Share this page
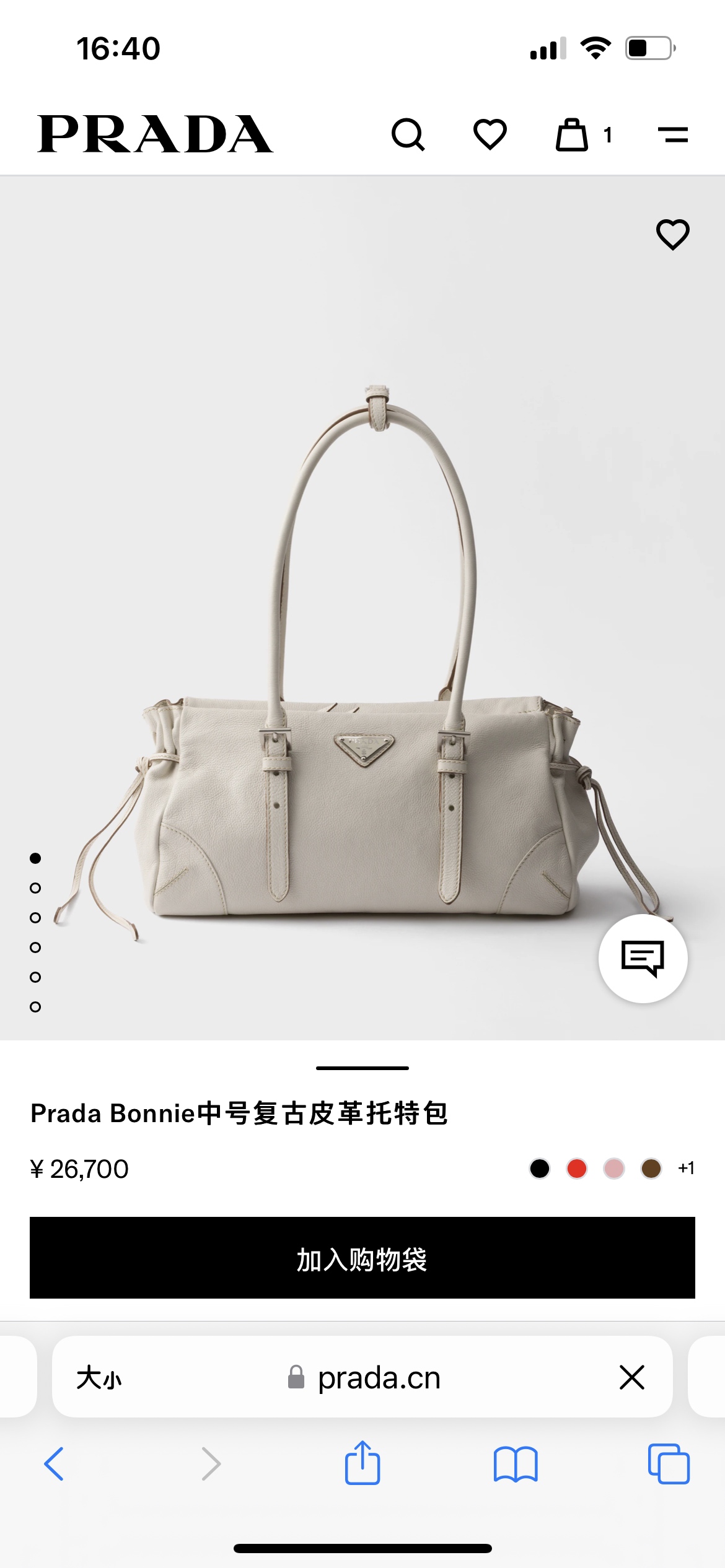Screen dimensions: 725x1568 [362, 1462]
